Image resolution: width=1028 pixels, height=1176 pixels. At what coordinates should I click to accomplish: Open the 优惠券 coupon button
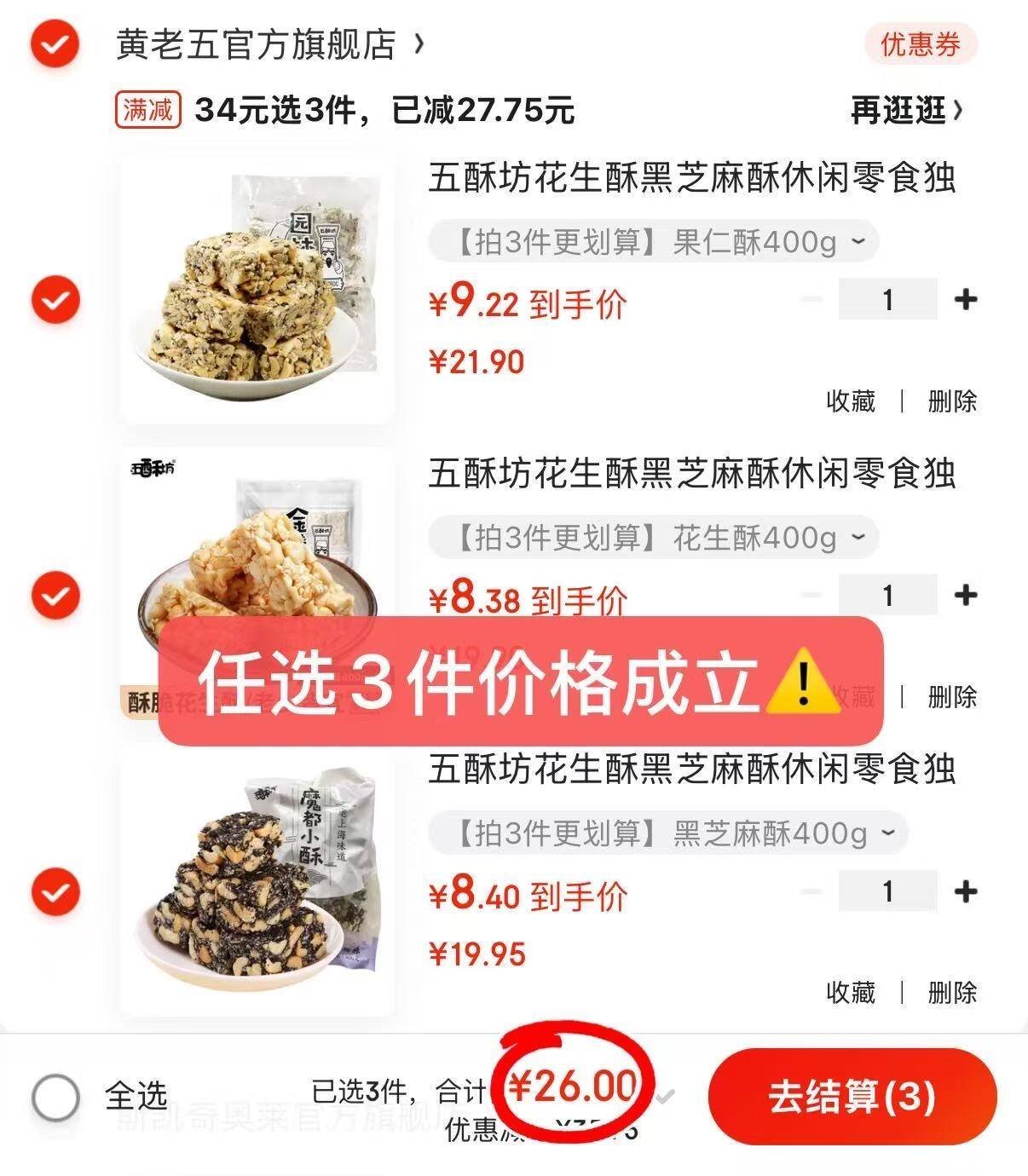[x=920, y=44]
